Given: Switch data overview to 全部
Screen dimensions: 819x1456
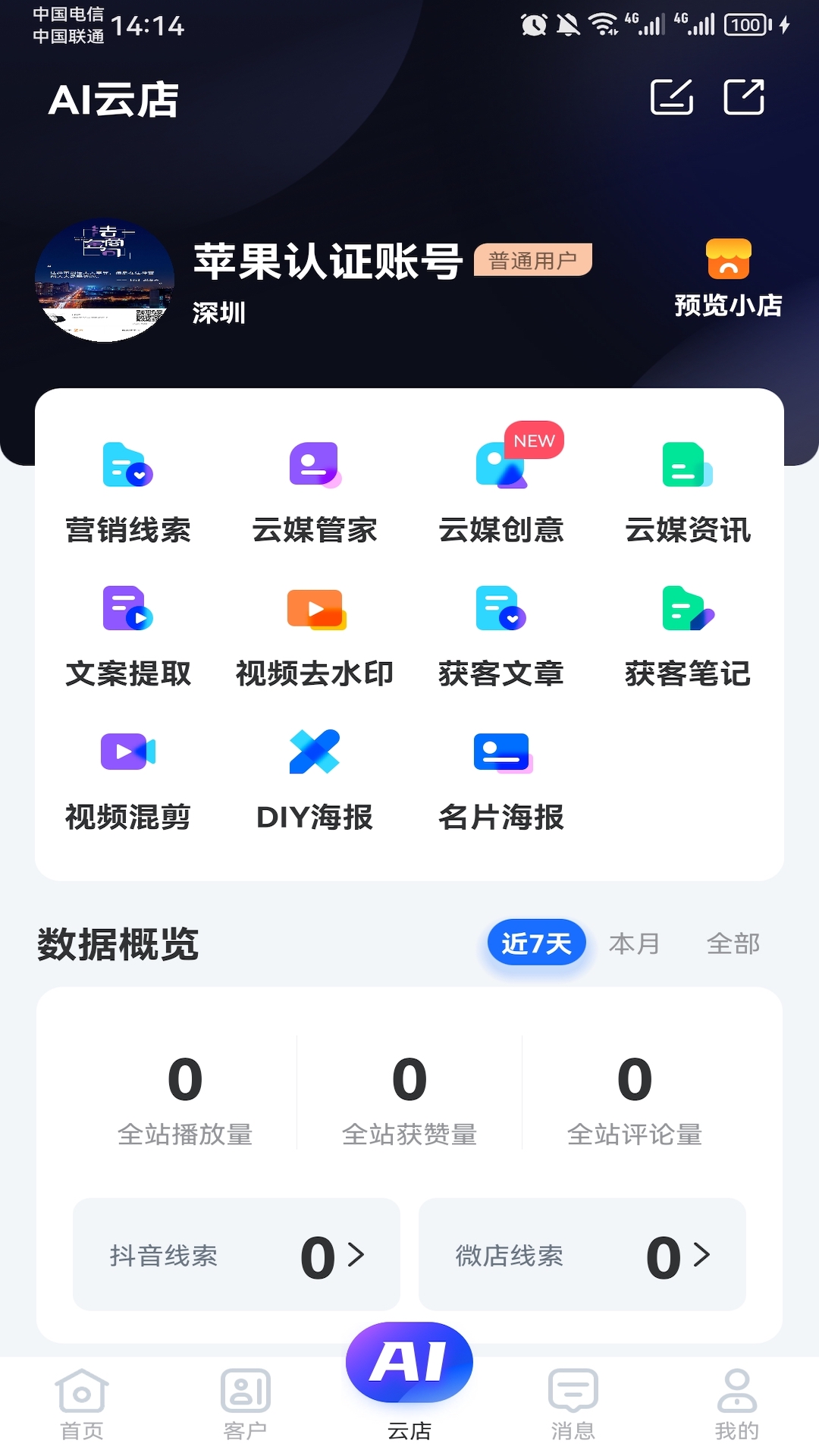Looking at the screenshot, I should tap(733, 944).
